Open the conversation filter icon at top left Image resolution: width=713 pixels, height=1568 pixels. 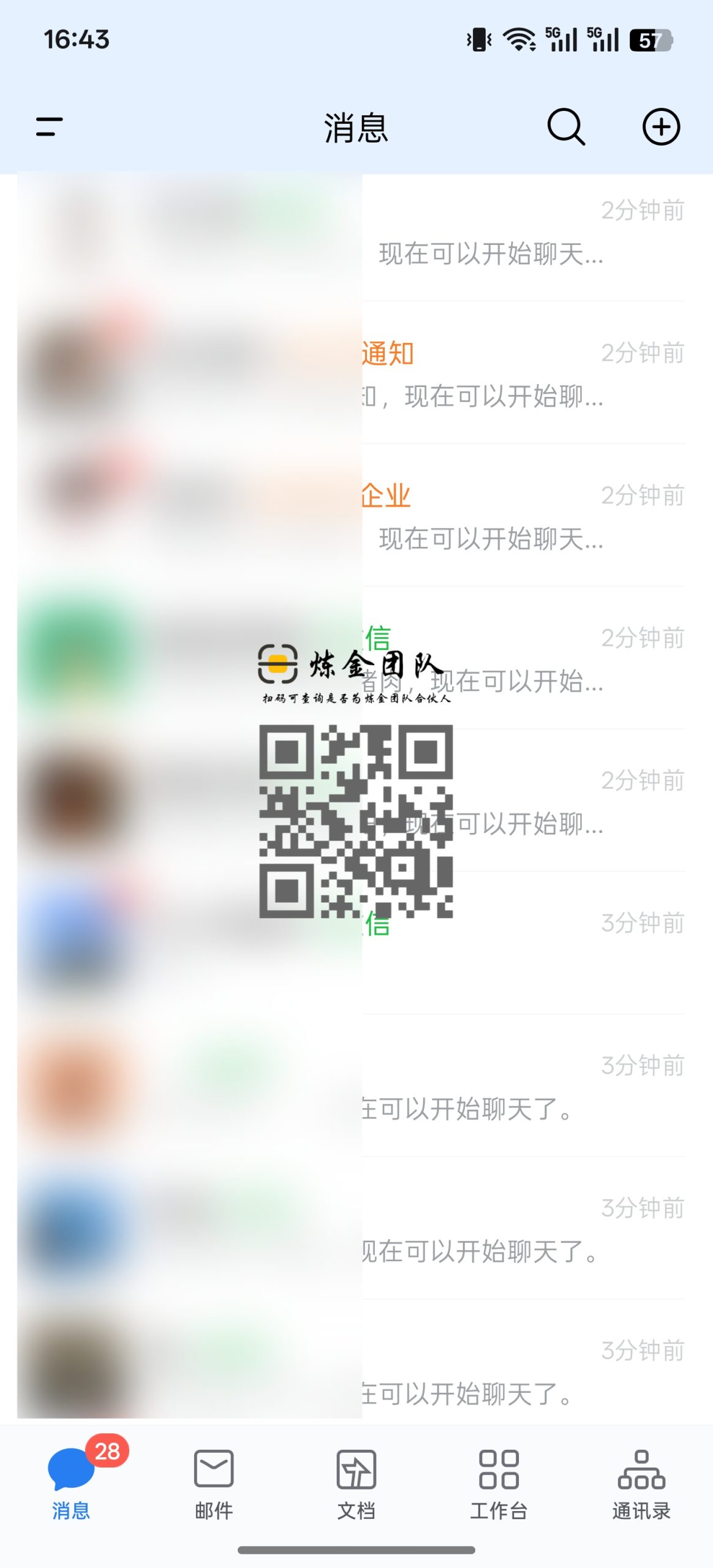48,128
